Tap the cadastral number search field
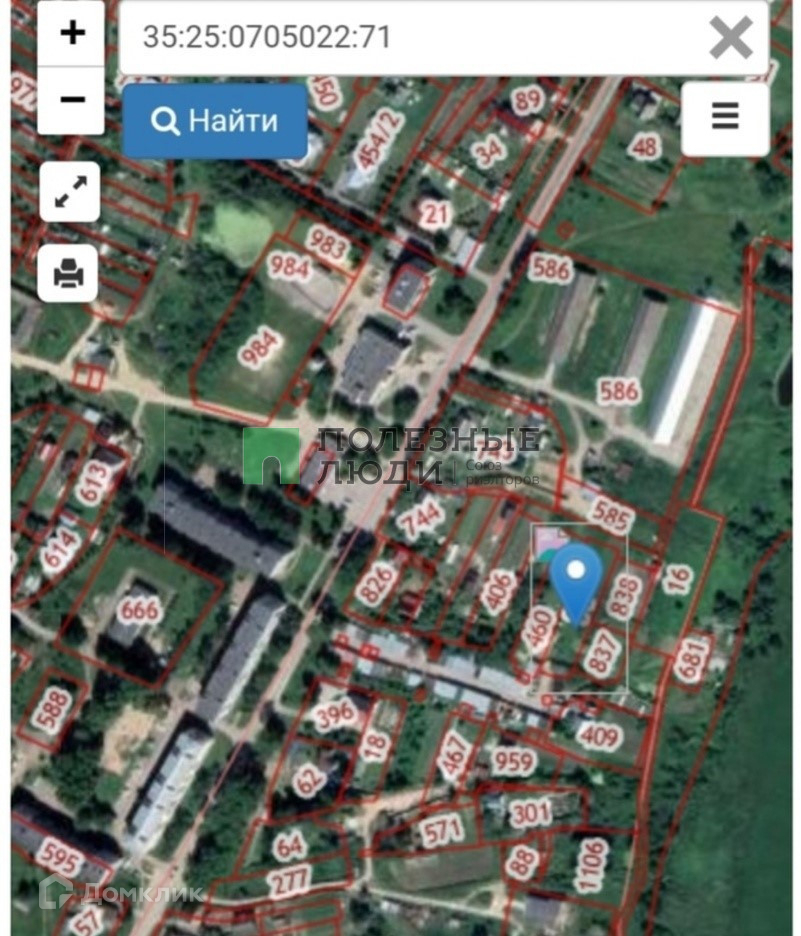 (410, 38)
